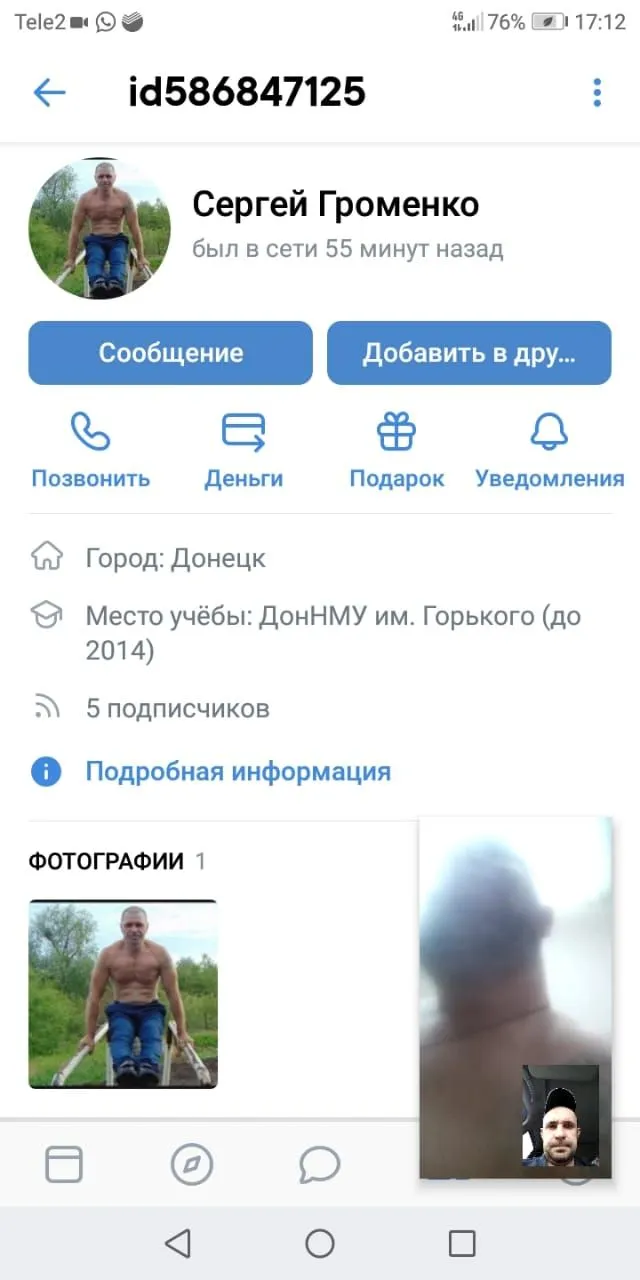
Task: Tap the system home button
Action: pyautogui.click(x=320, y=1243)
